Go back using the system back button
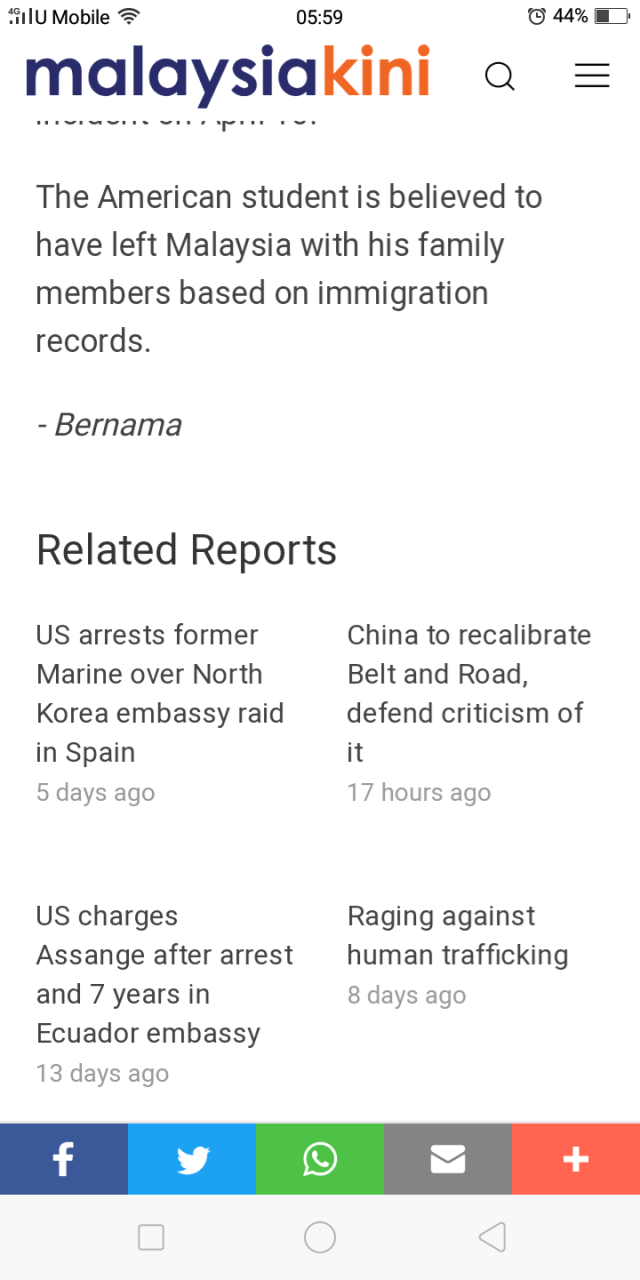The height and width of the screenshot is (1280, 640). point(491,1238)
